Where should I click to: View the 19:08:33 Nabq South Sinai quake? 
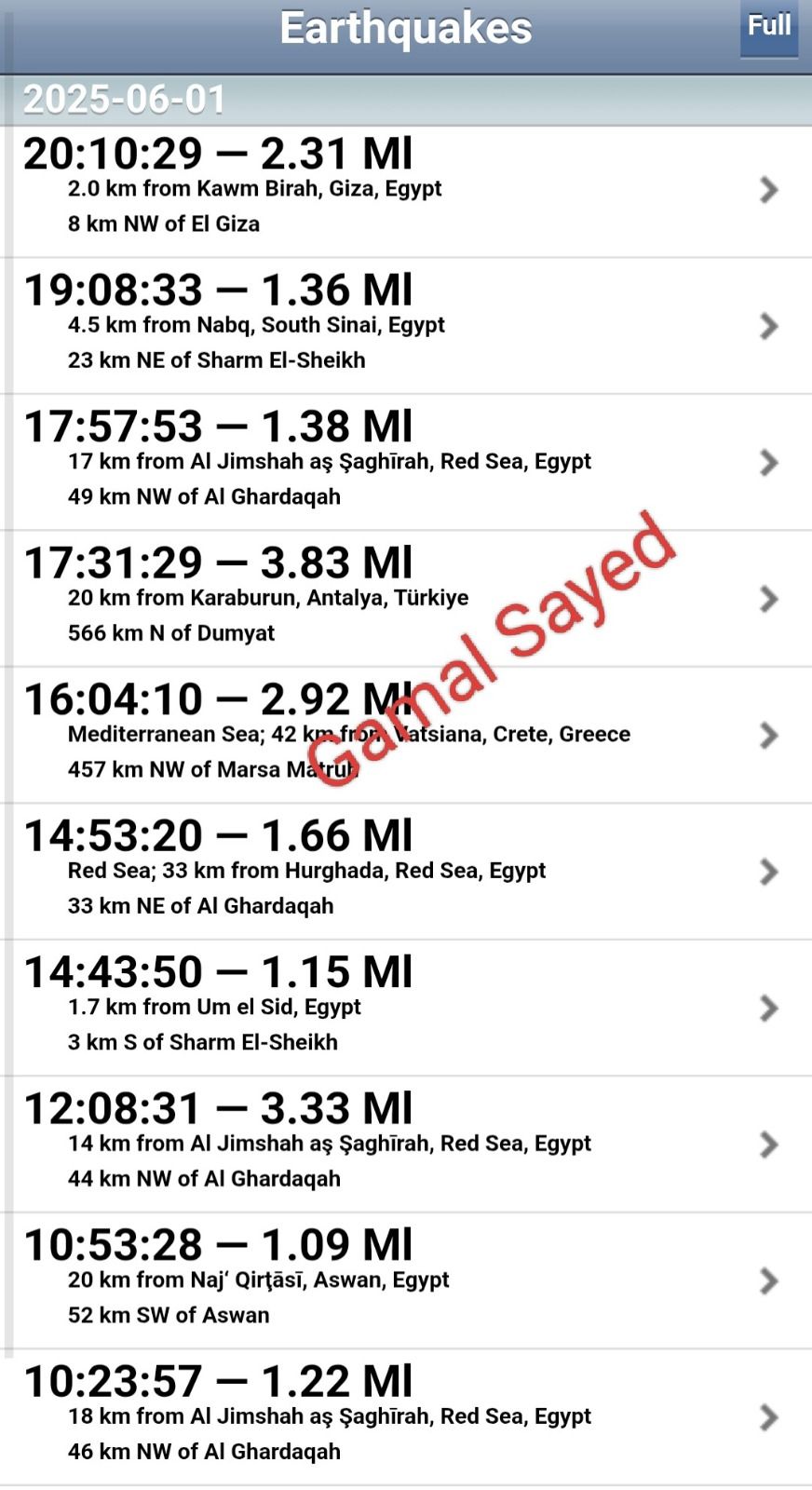[406, 327]
